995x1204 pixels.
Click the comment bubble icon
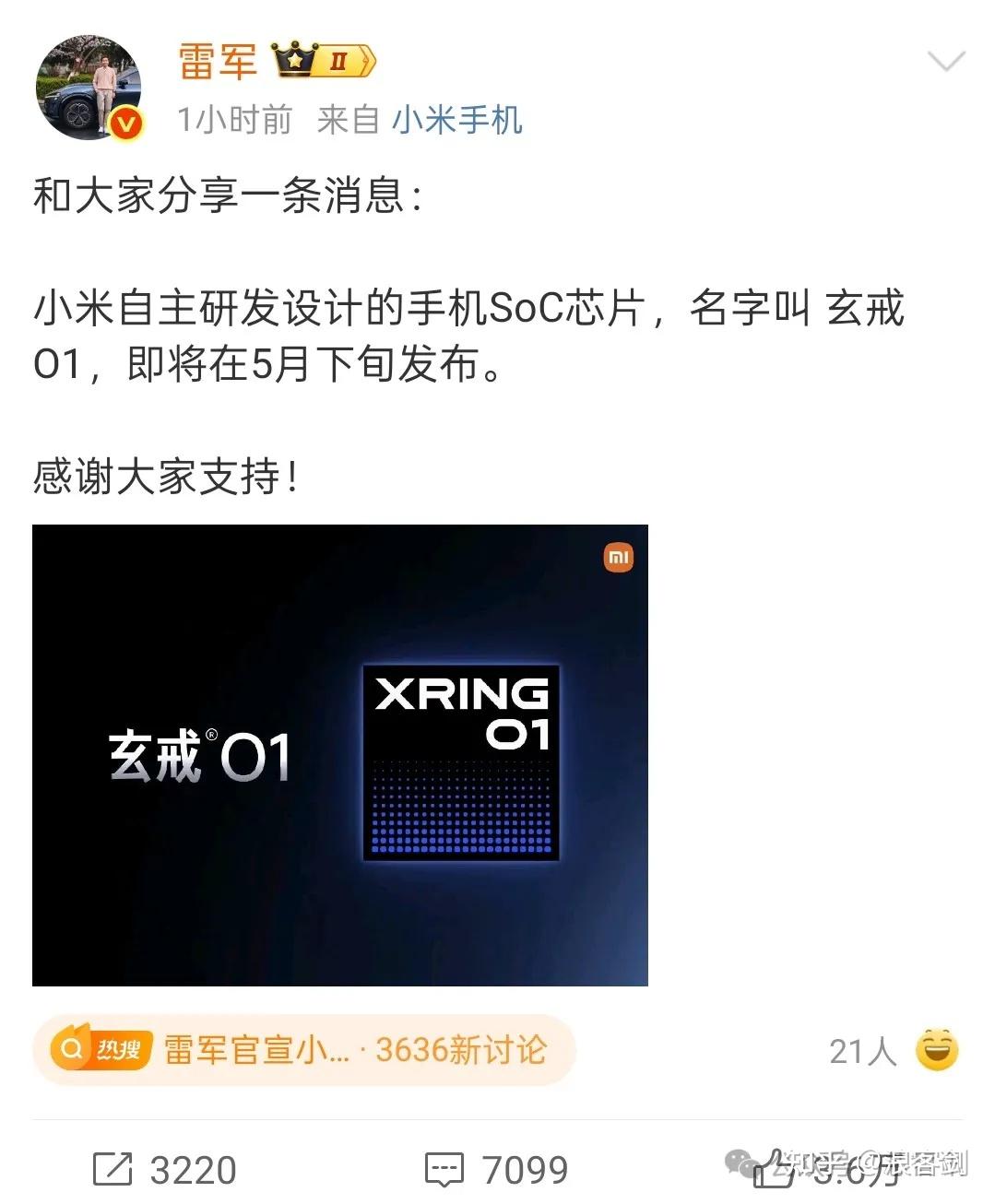[x=443, y=1169]
